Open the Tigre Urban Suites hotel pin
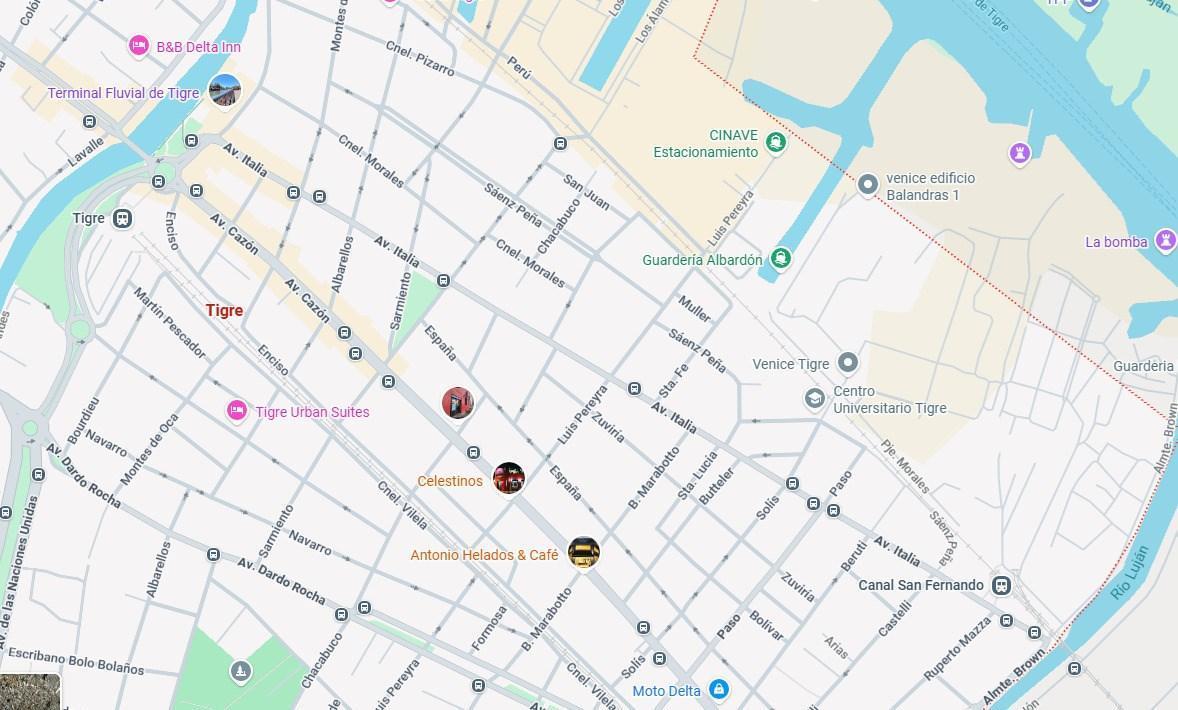1178x710 pixels. click(x=237, y=411)
